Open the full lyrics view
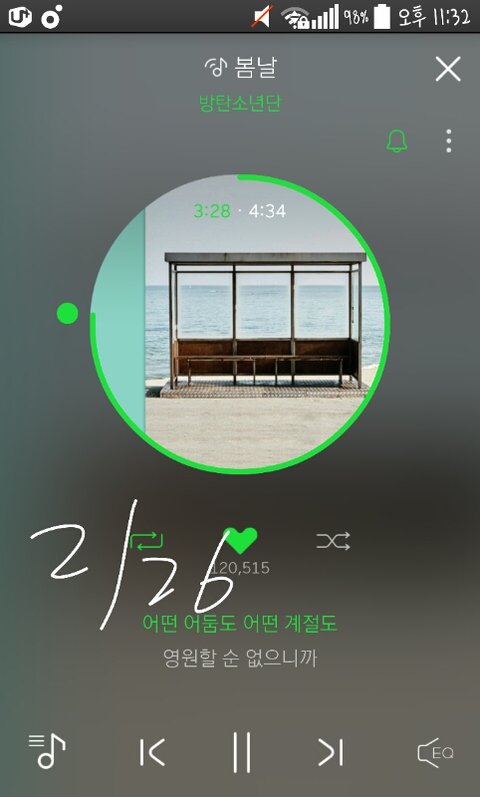 [x=239, y=640]
